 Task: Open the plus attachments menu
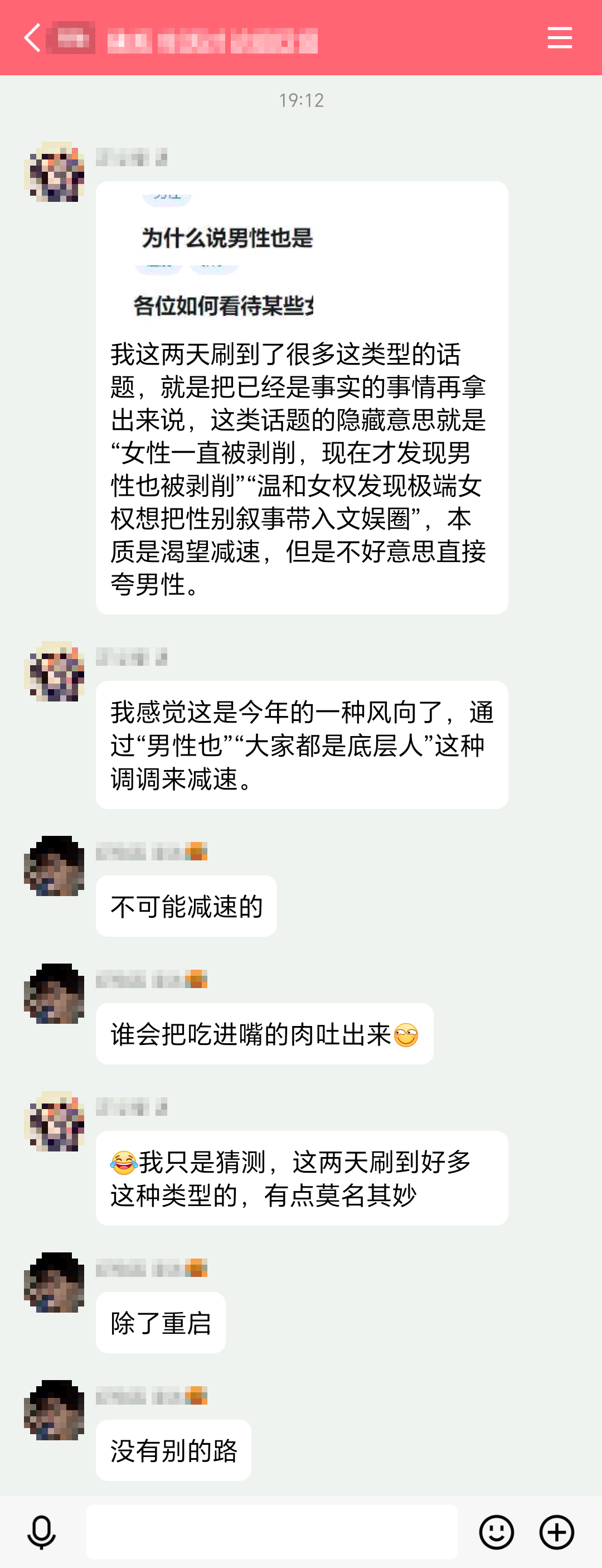tap(556, 1532)
